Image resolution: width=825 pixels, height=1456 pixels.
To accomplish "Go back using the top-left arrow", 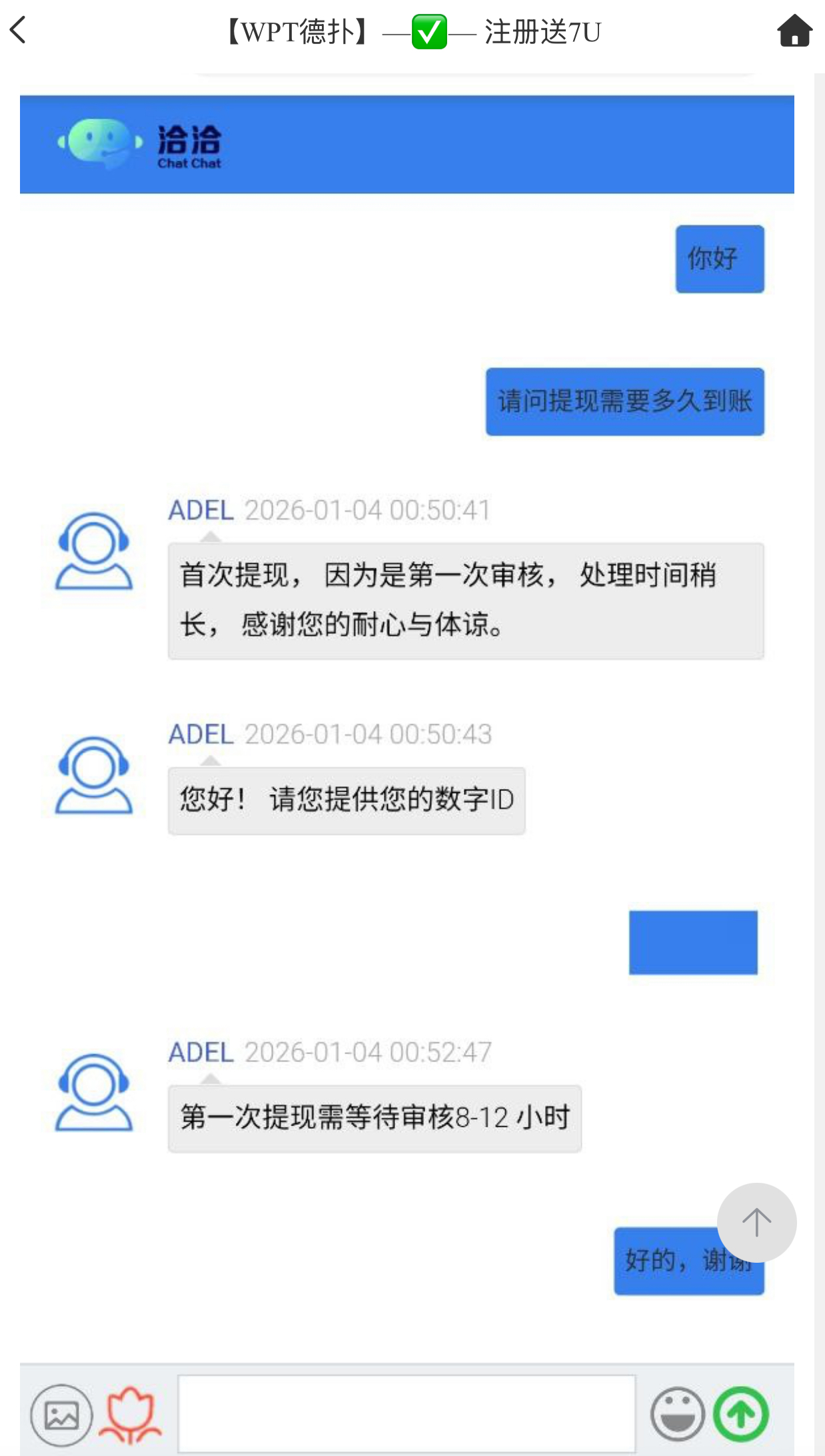I will pos(19,31).
